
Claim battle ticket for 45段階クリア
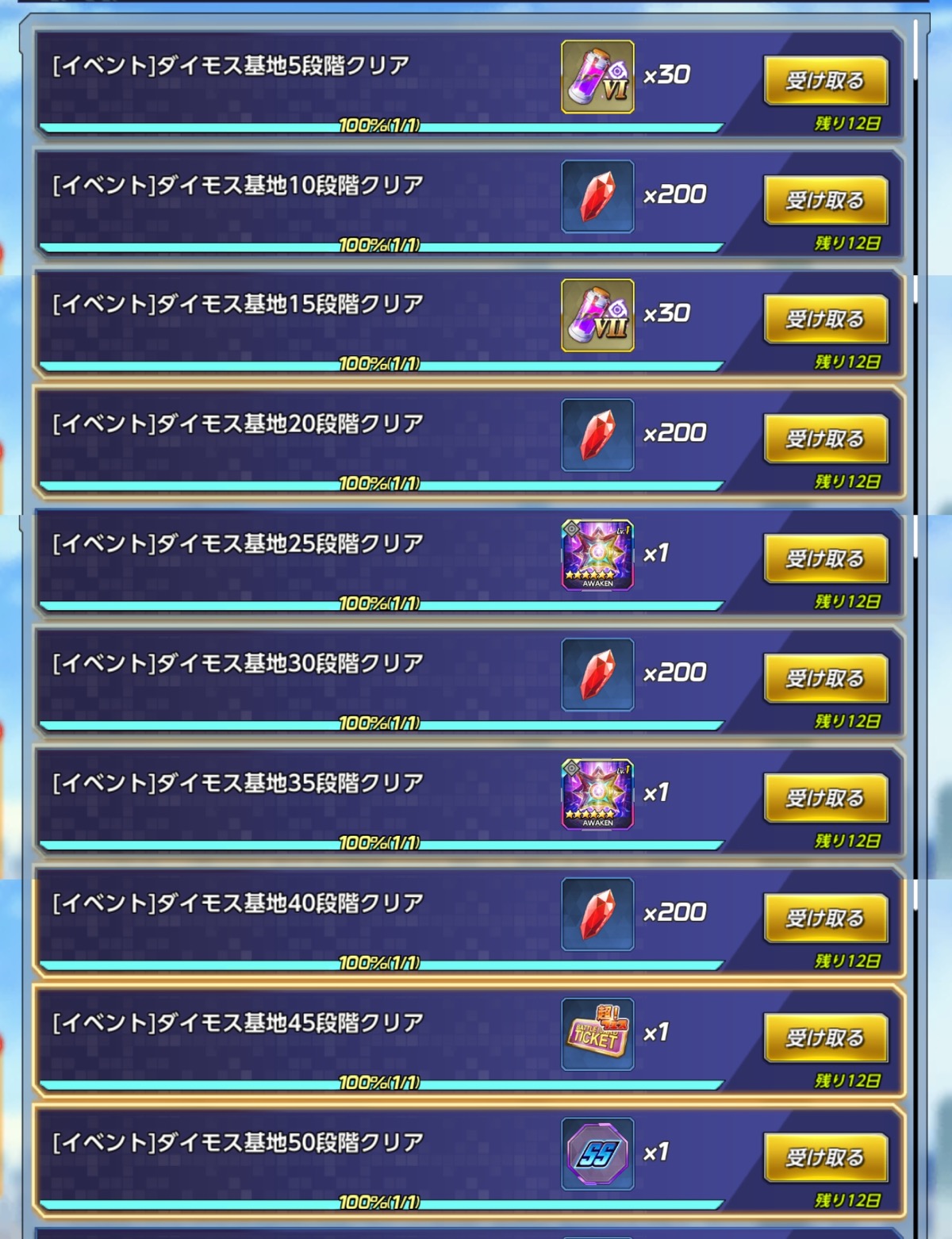(x=825, y=1038)
